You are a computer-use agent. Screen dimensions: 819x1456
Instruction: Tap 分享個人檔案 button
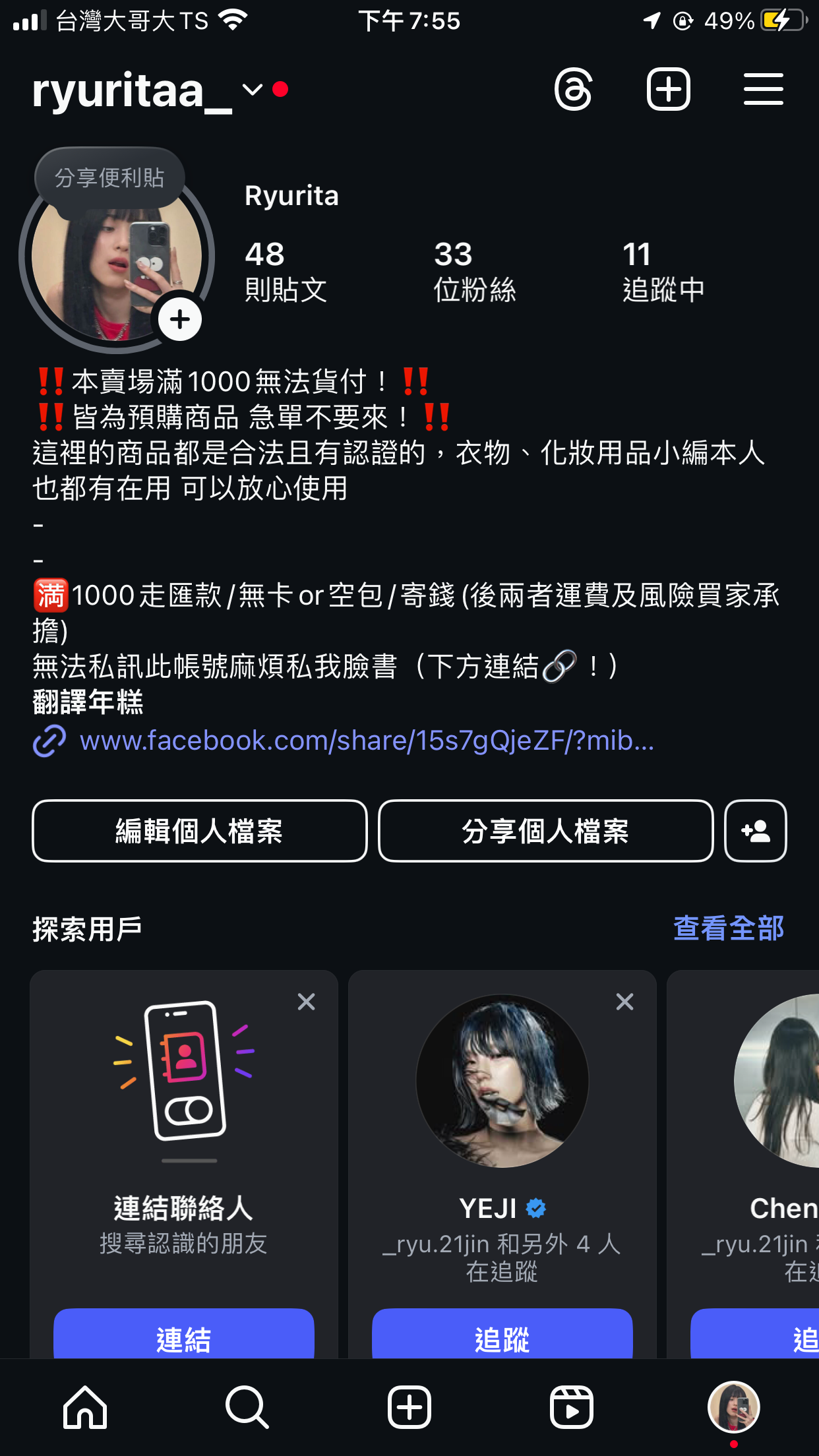point(545,831)
